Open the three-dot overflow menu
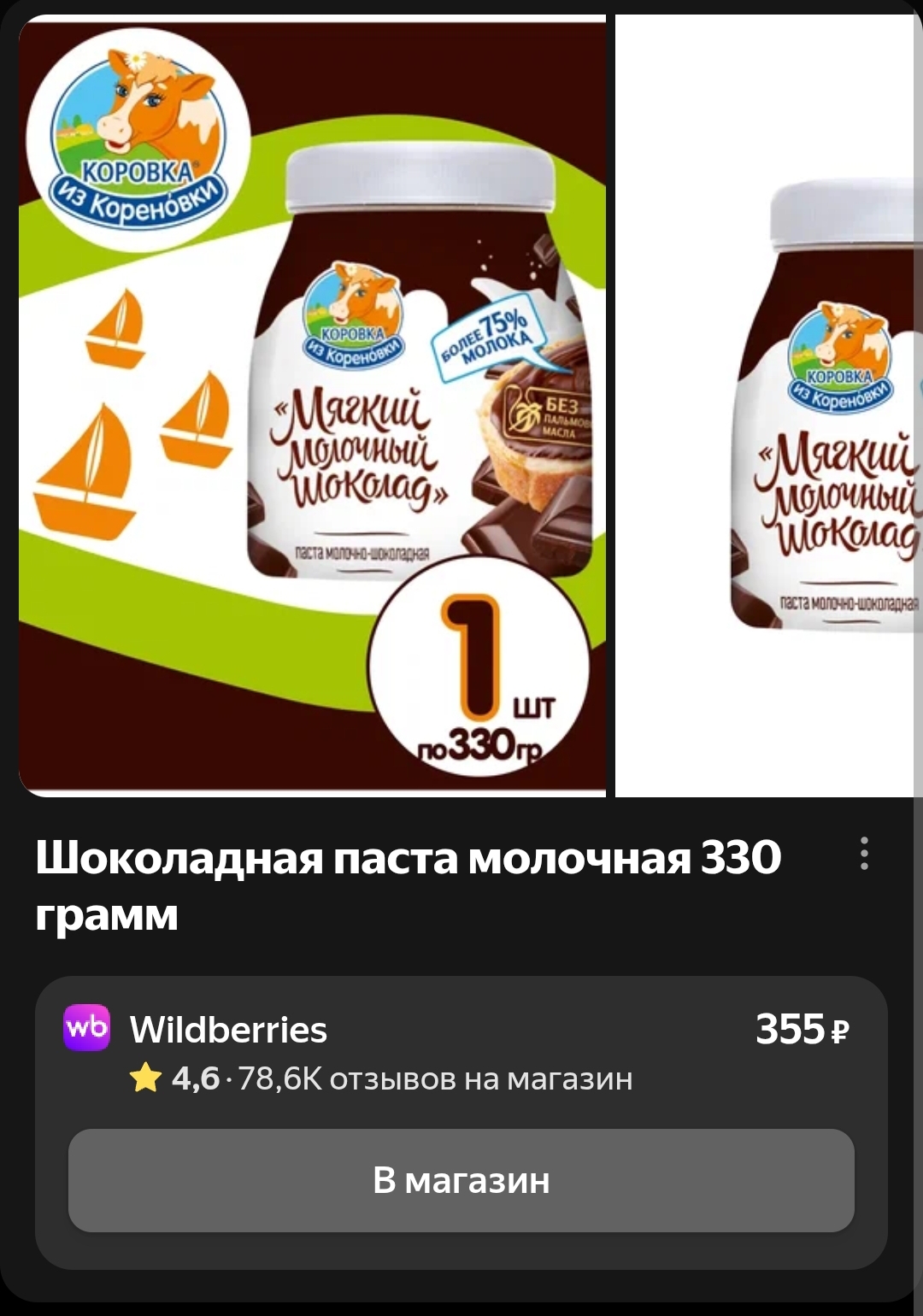 864,854
